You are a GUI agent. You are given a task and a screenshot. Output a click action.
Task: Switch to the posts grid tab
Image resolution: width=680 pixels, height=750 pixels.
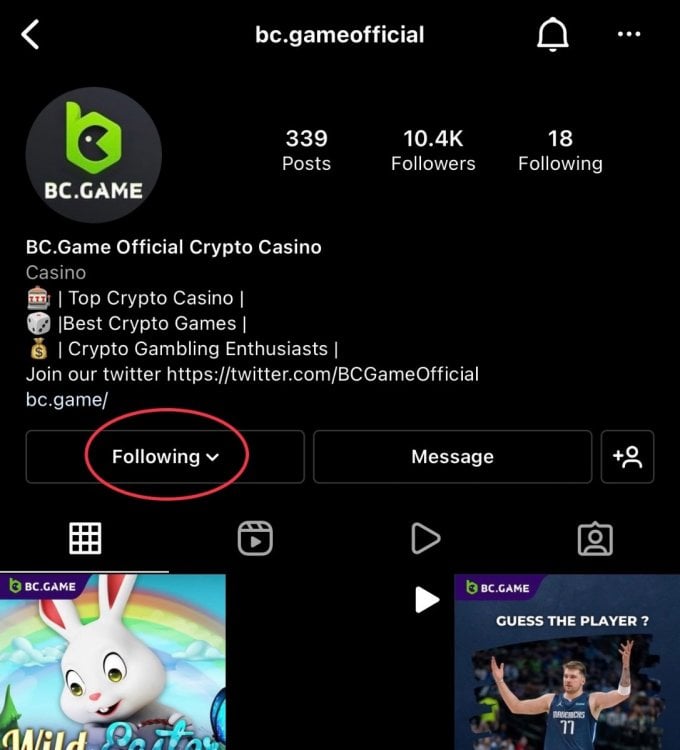click(x=85, y=539)
